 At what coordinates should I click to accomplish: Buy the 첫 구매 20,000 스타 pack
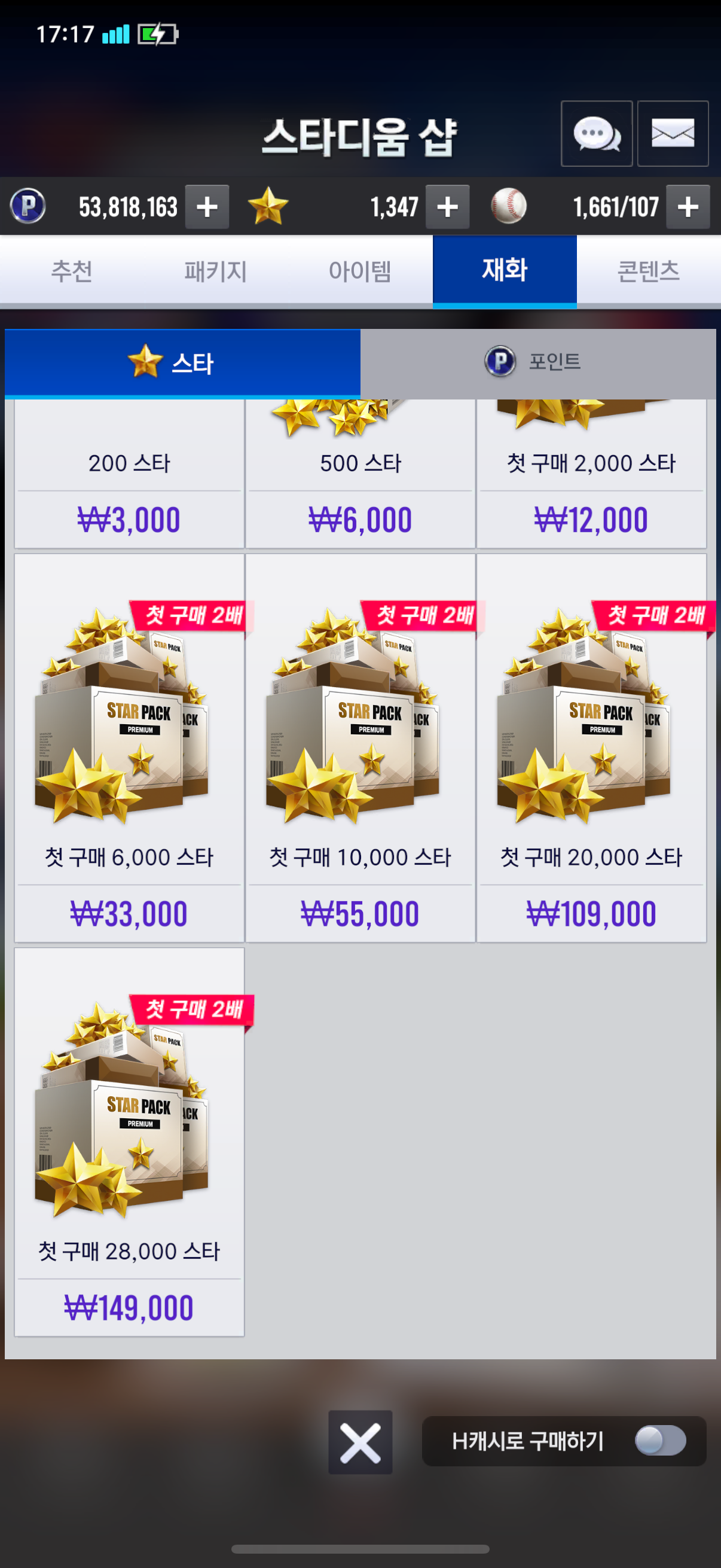pyautogui.click(x=591, y=748)
